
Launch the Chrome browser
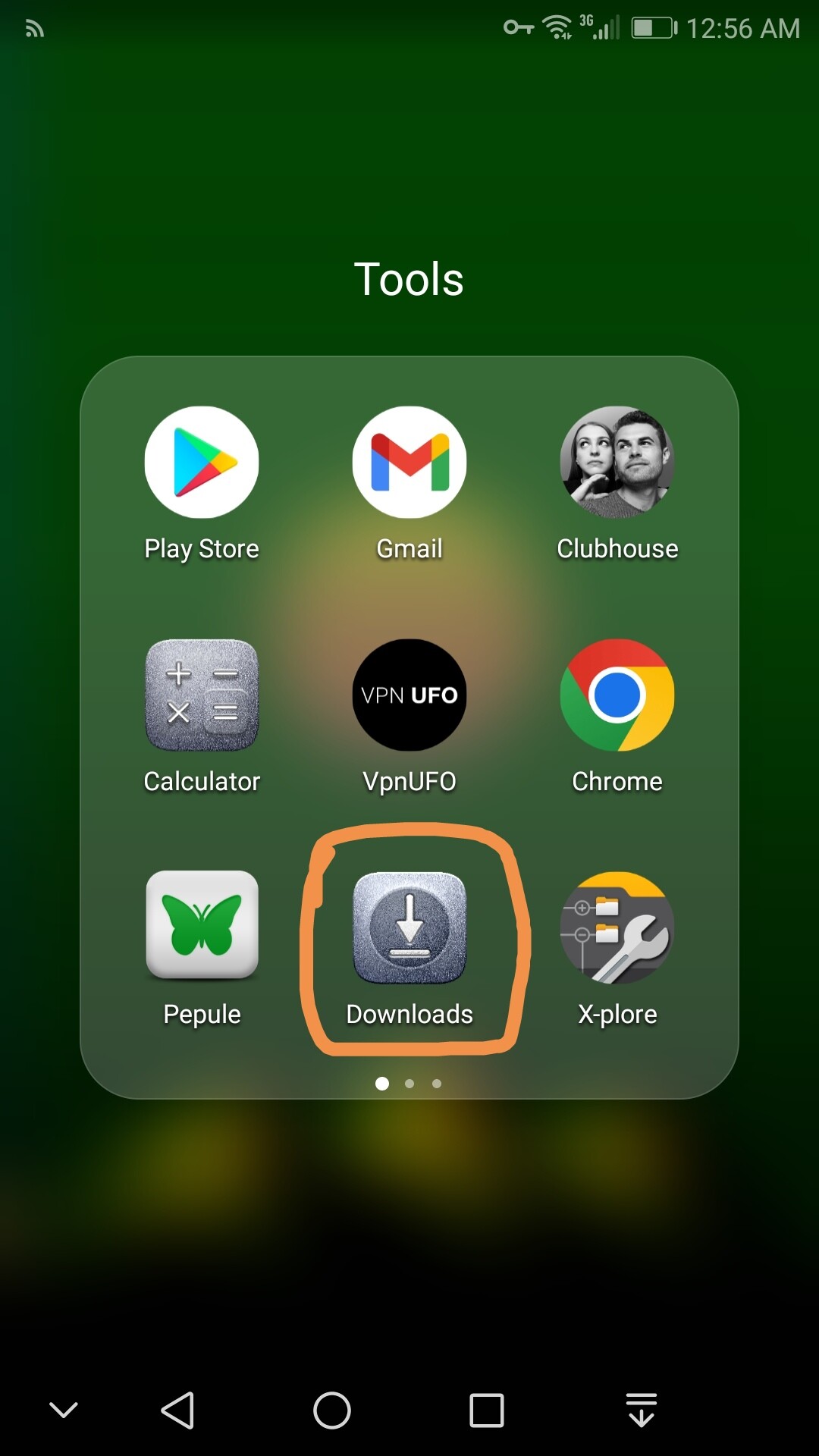pyautogui.click(x=617, y=695)
